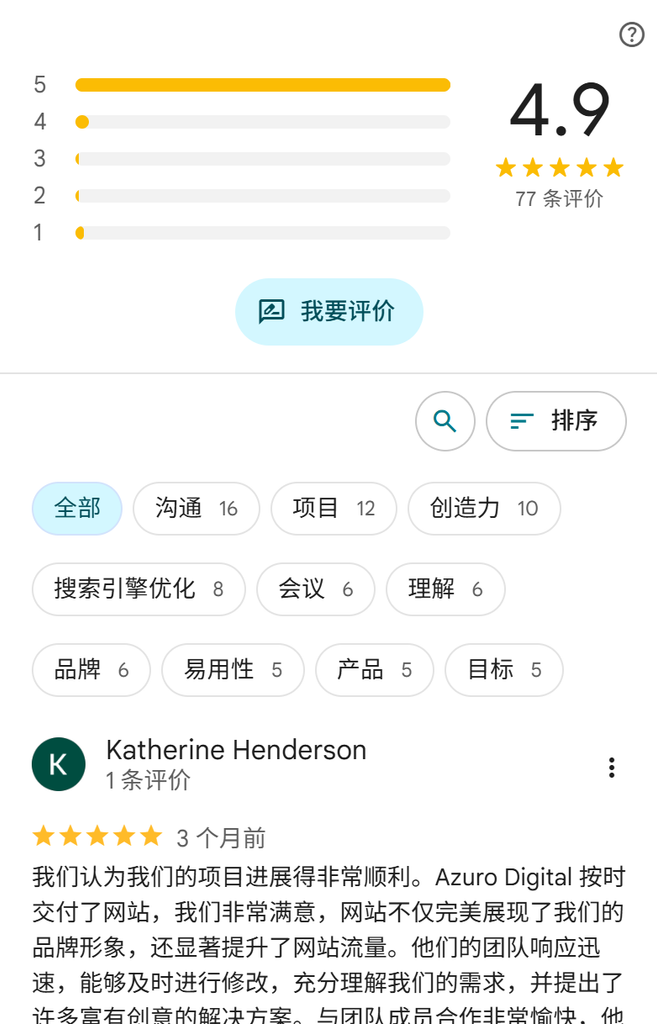Image resolution: width=657 pixels, height=1024 pixels.
Task: Filter reviews by 沟通 topic
Action: point(196,508)
